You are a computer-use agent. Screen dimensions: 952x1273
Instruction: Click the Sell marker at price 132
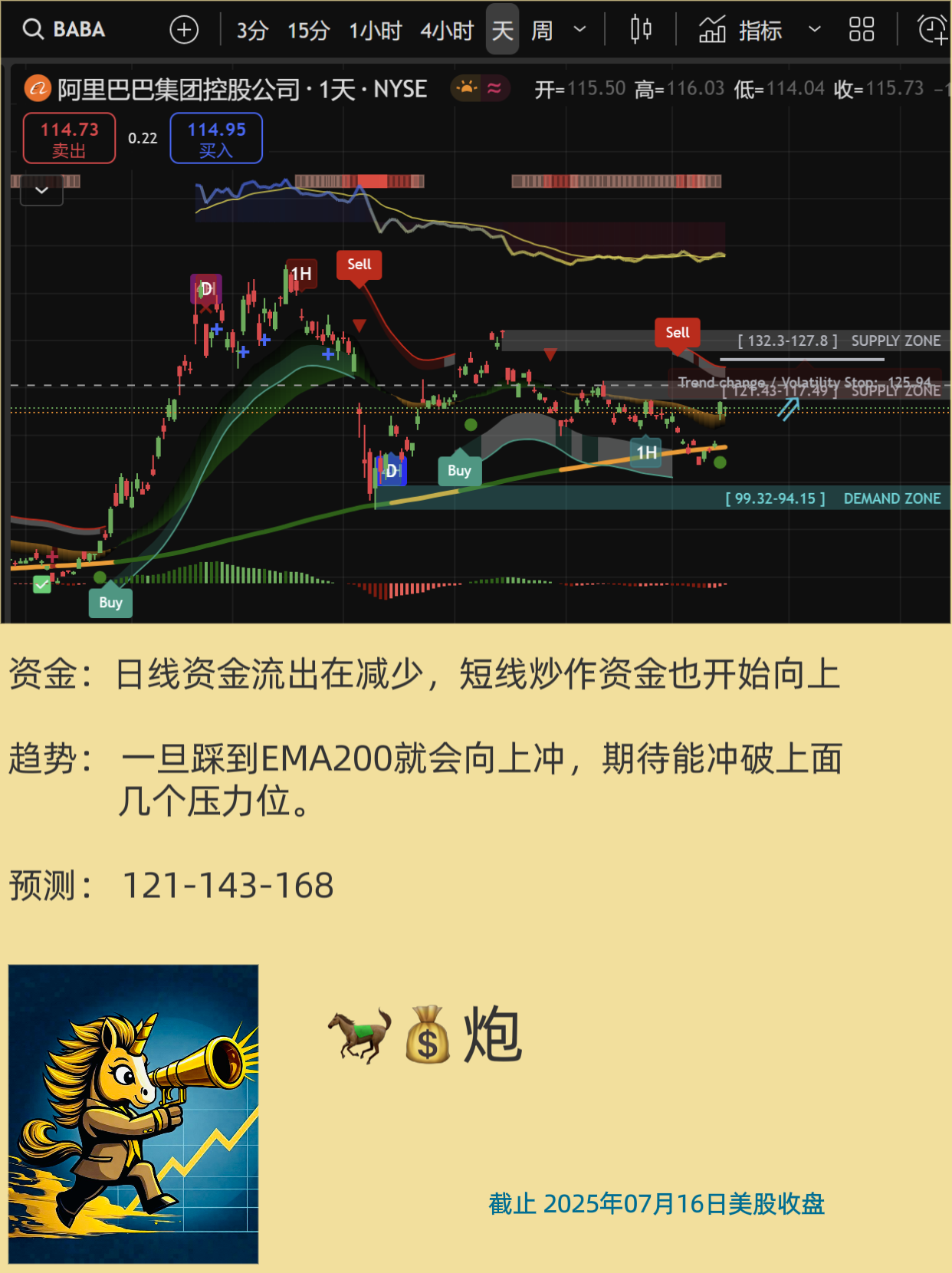click(678, 333)
